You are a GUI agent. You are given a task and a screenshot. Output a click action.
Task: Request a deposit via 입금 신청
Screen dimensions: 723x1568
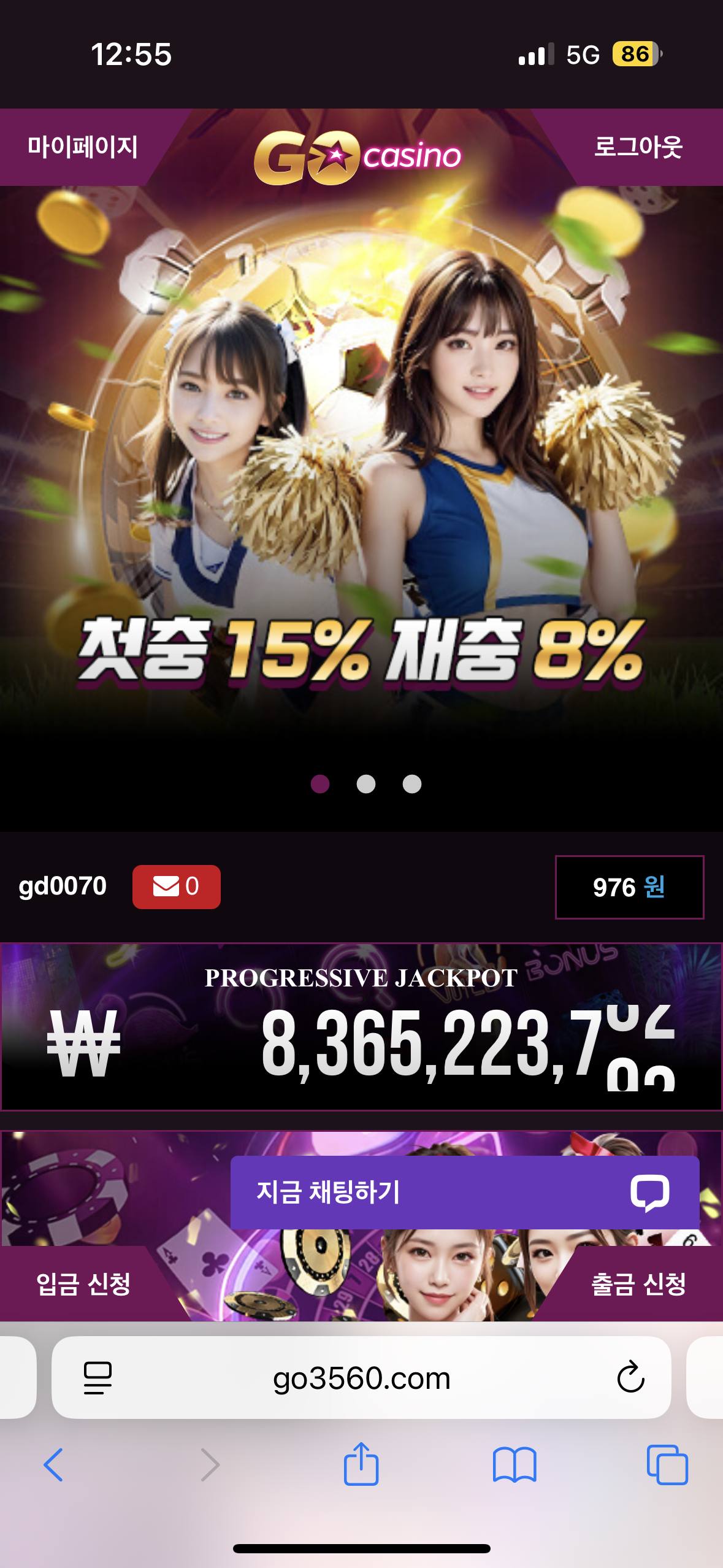pos(83,1283)
